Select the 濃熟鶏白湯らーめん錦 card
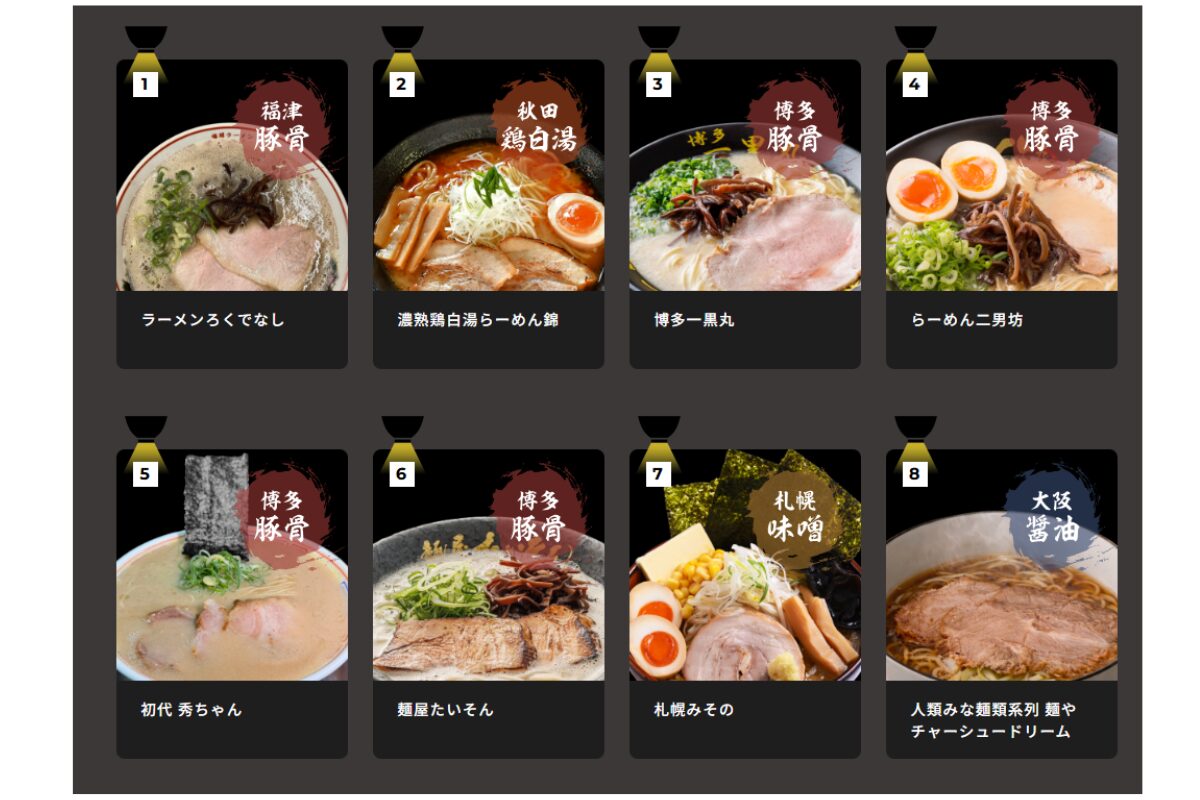 (488, 215)
